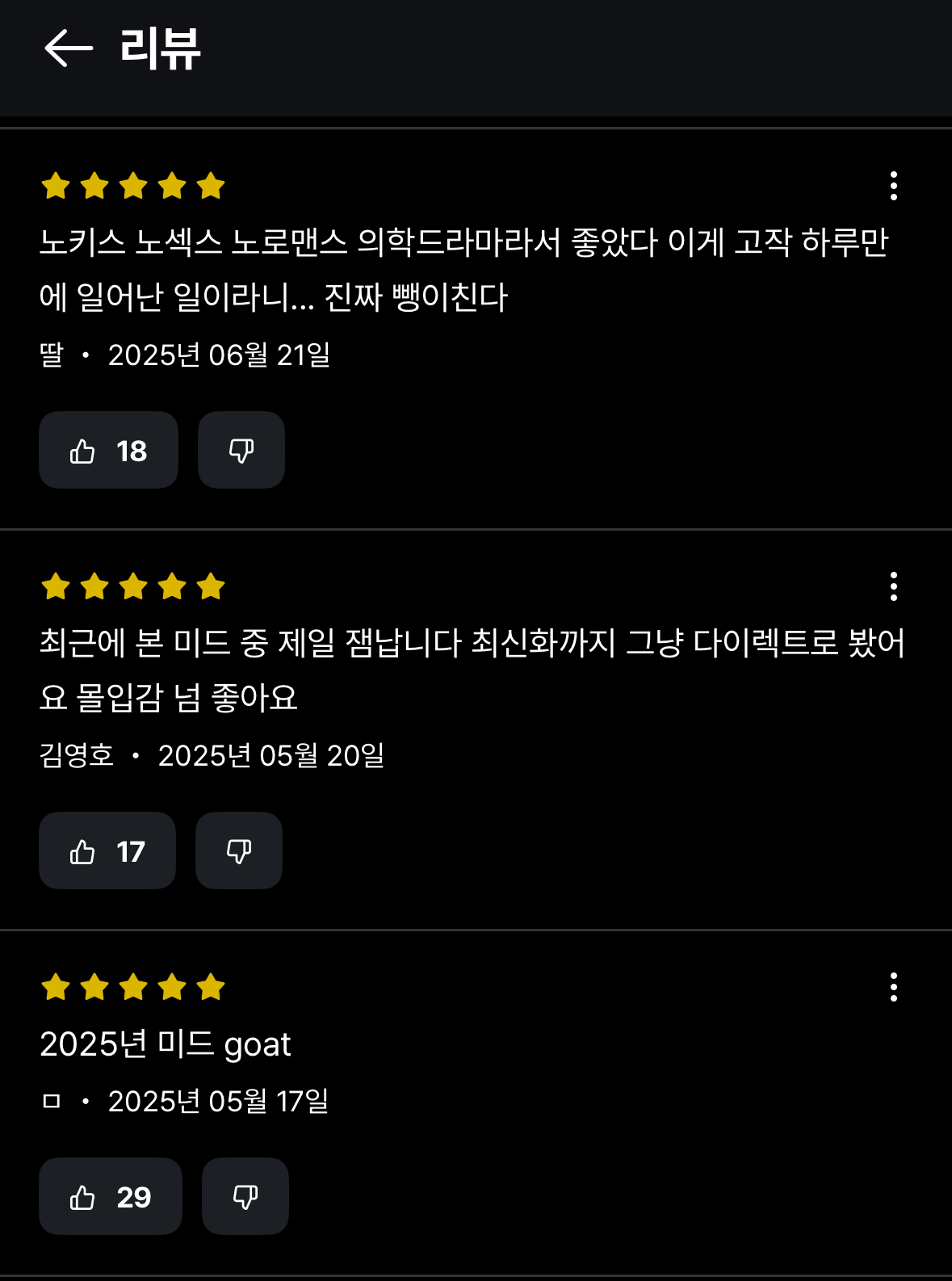This screenshot has height=1281, width=952.
Task: Go back from the 리뷰 screen
Action: coord(69,48)
